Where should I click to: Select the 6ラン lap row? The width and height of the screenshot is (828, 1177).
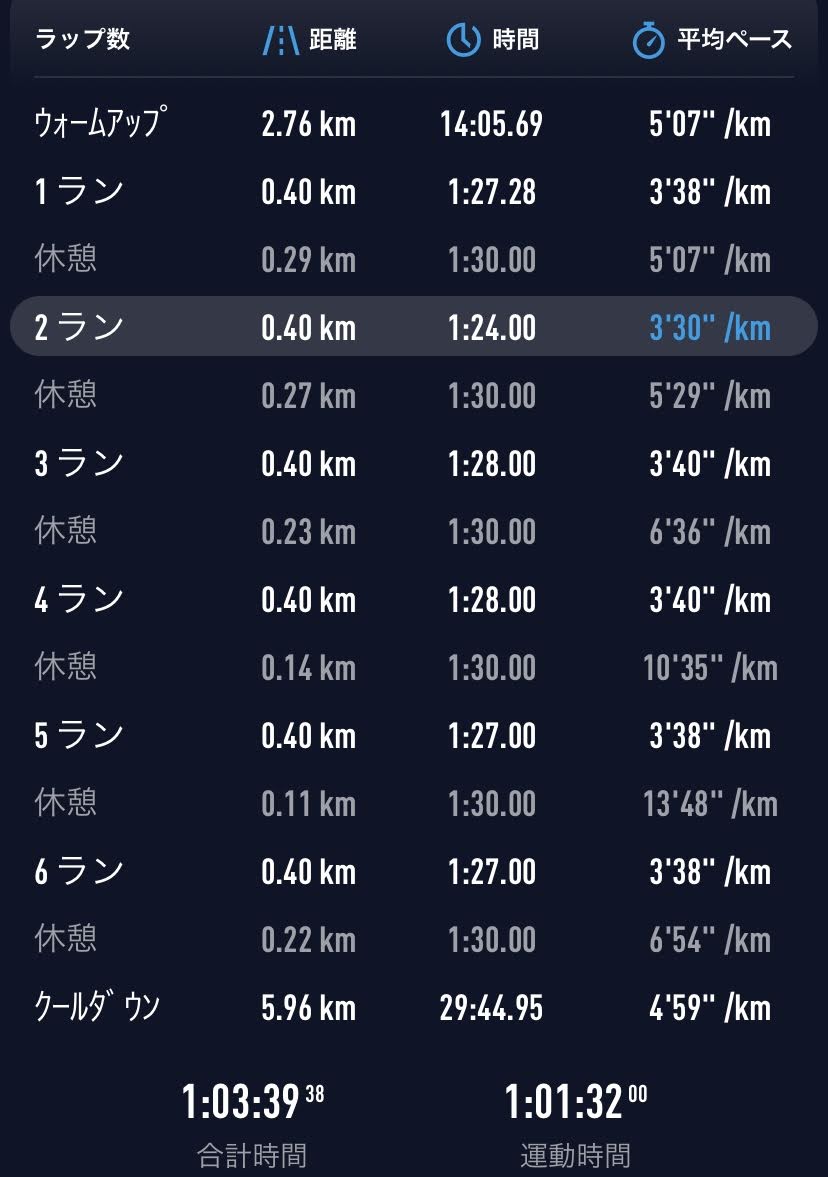coord(413,872)
